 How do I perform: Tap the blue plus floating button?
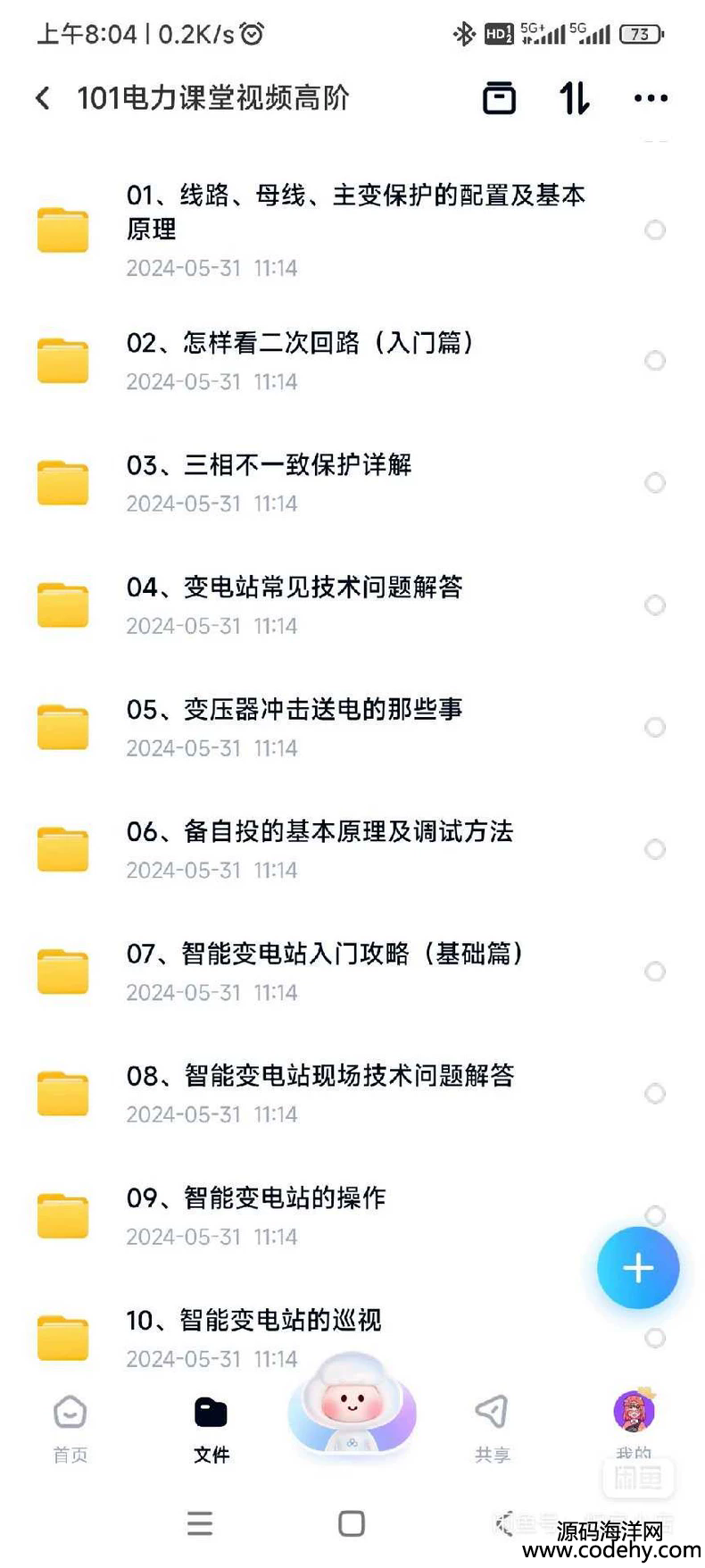pos(638,1268)
